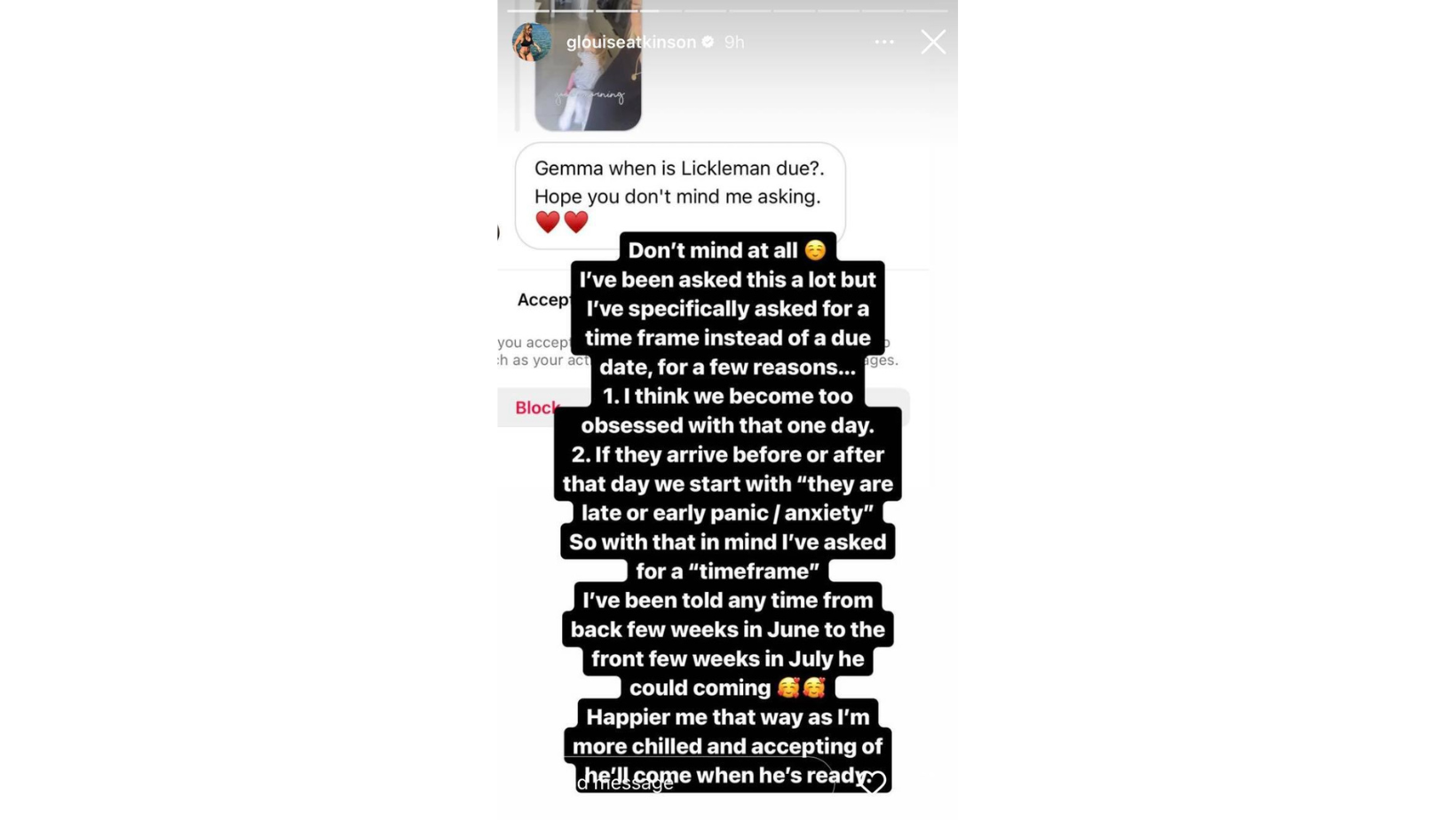Open glouiseatkinson's profile from username

click(x=630, y=42)
